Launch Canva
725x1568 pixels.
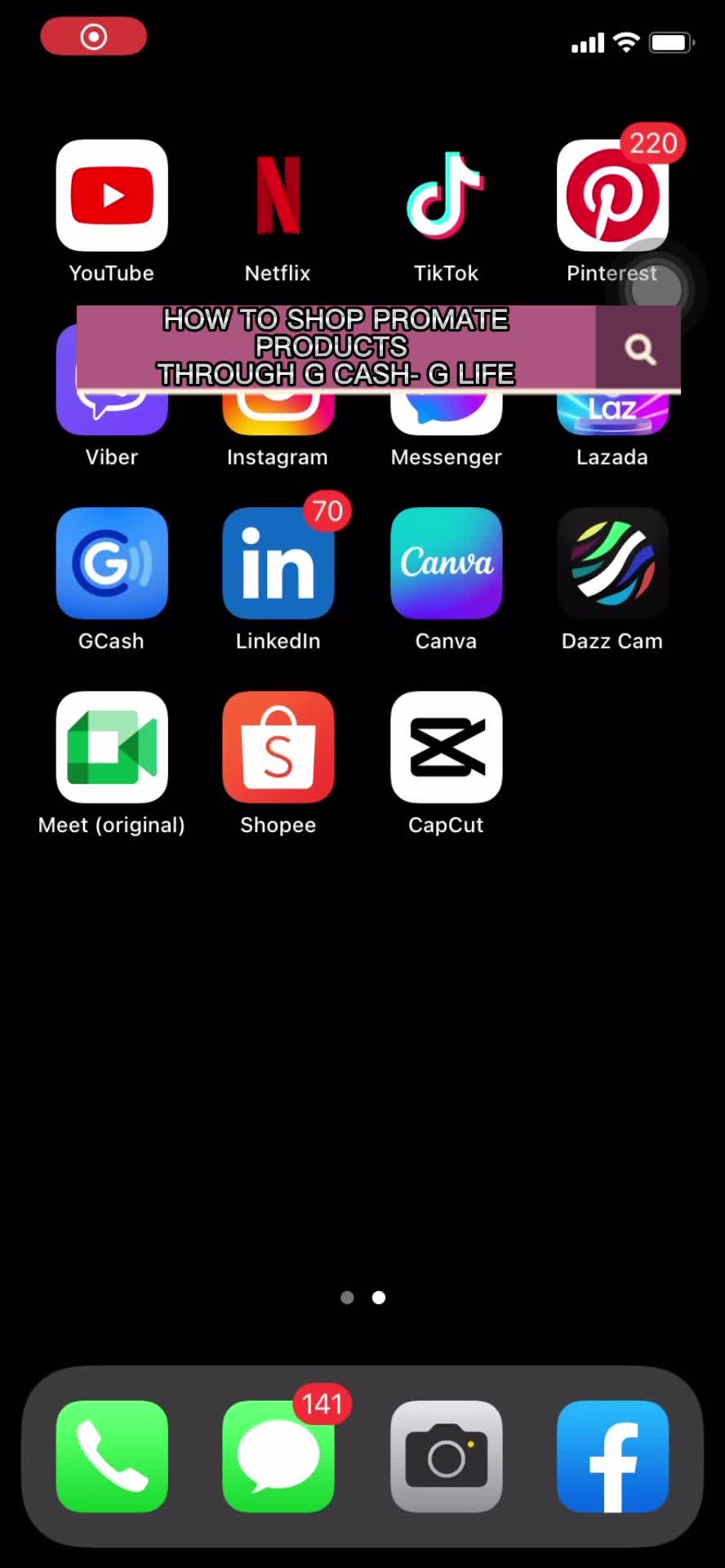446,563
